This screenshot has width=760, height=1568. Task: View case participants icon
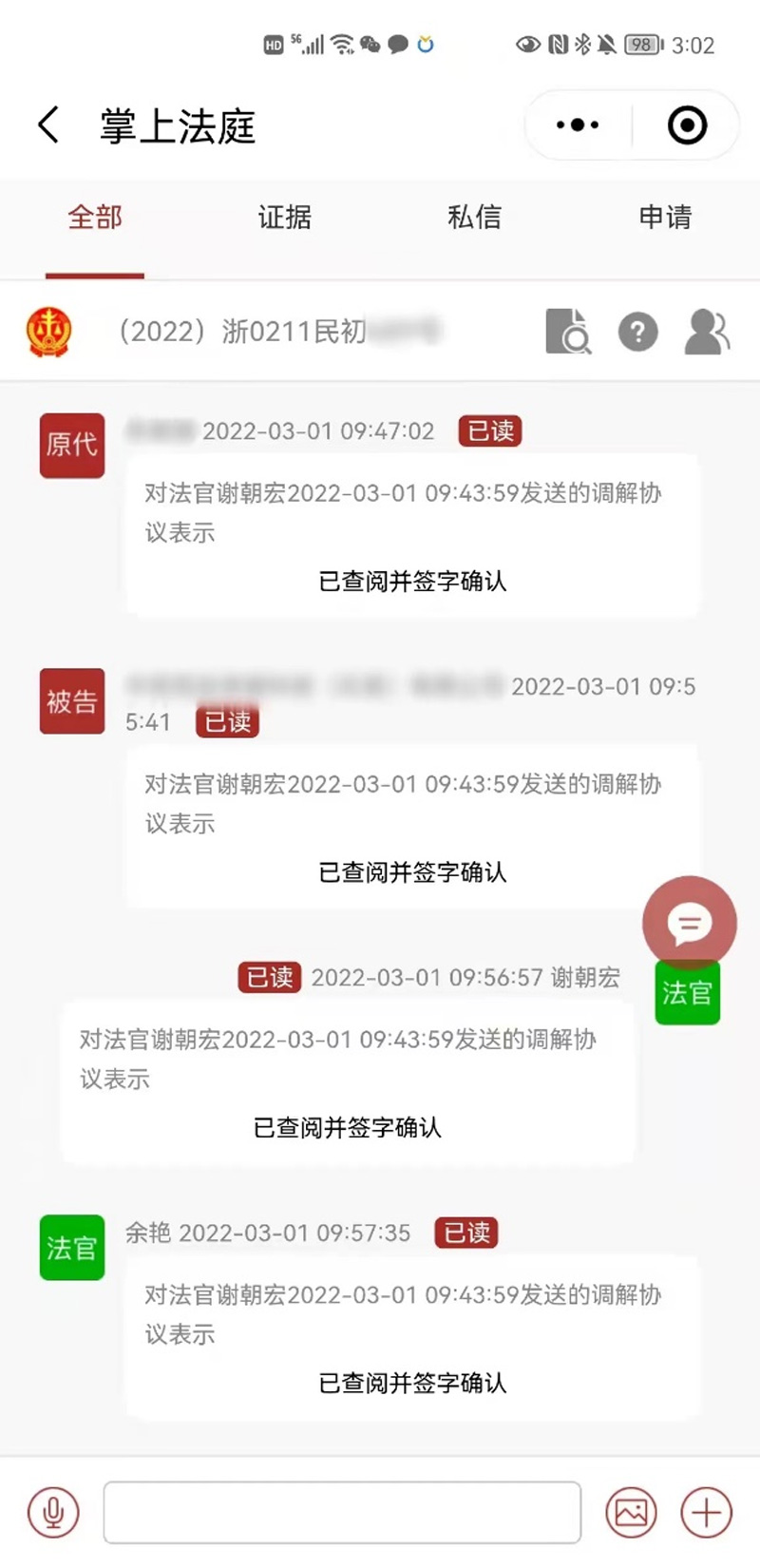[x=707, y=332]
